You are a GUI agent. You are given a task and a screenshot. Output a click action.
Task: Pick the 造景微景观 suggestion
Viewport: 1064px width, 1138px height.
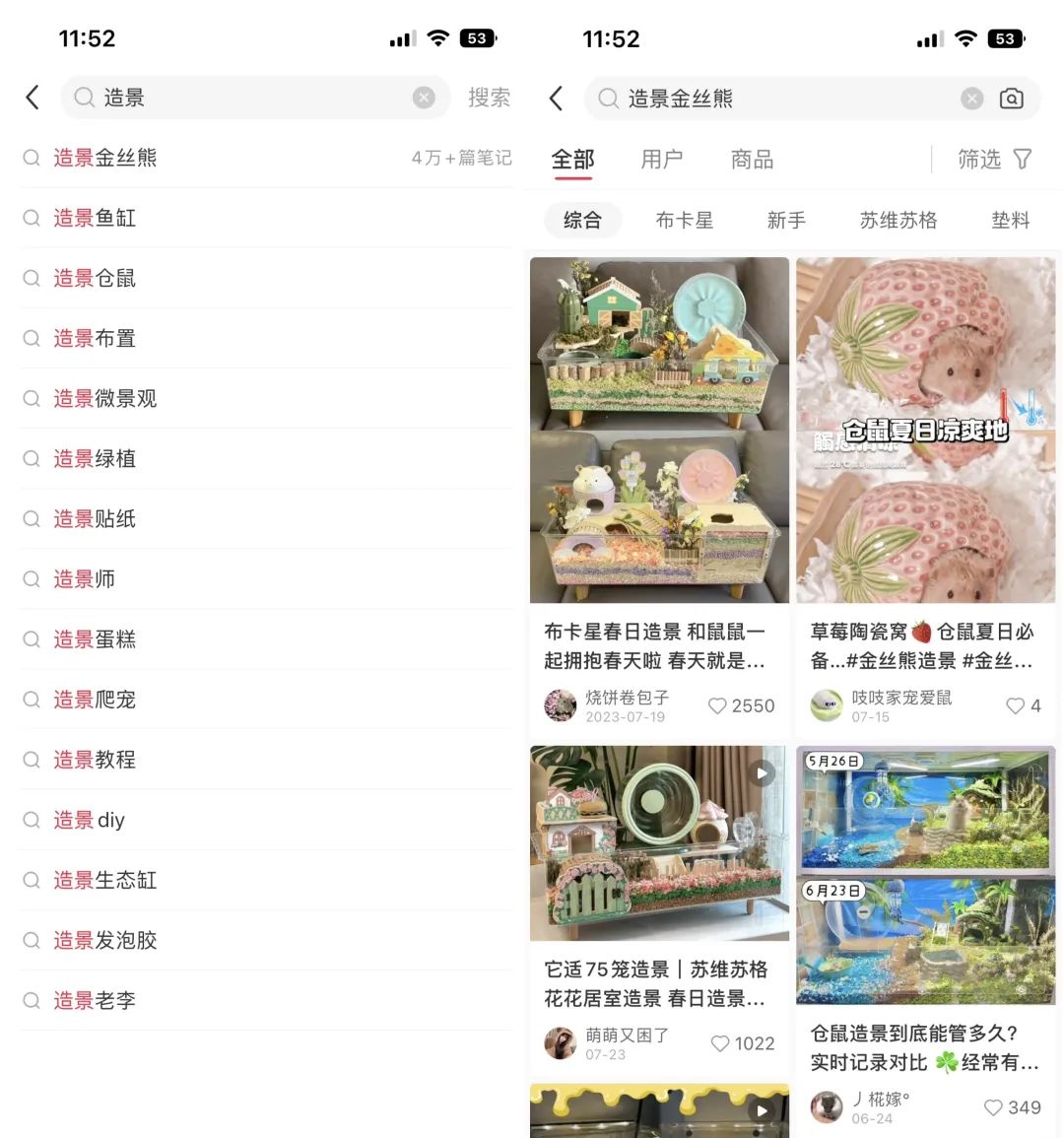click(x=104, y=398)
